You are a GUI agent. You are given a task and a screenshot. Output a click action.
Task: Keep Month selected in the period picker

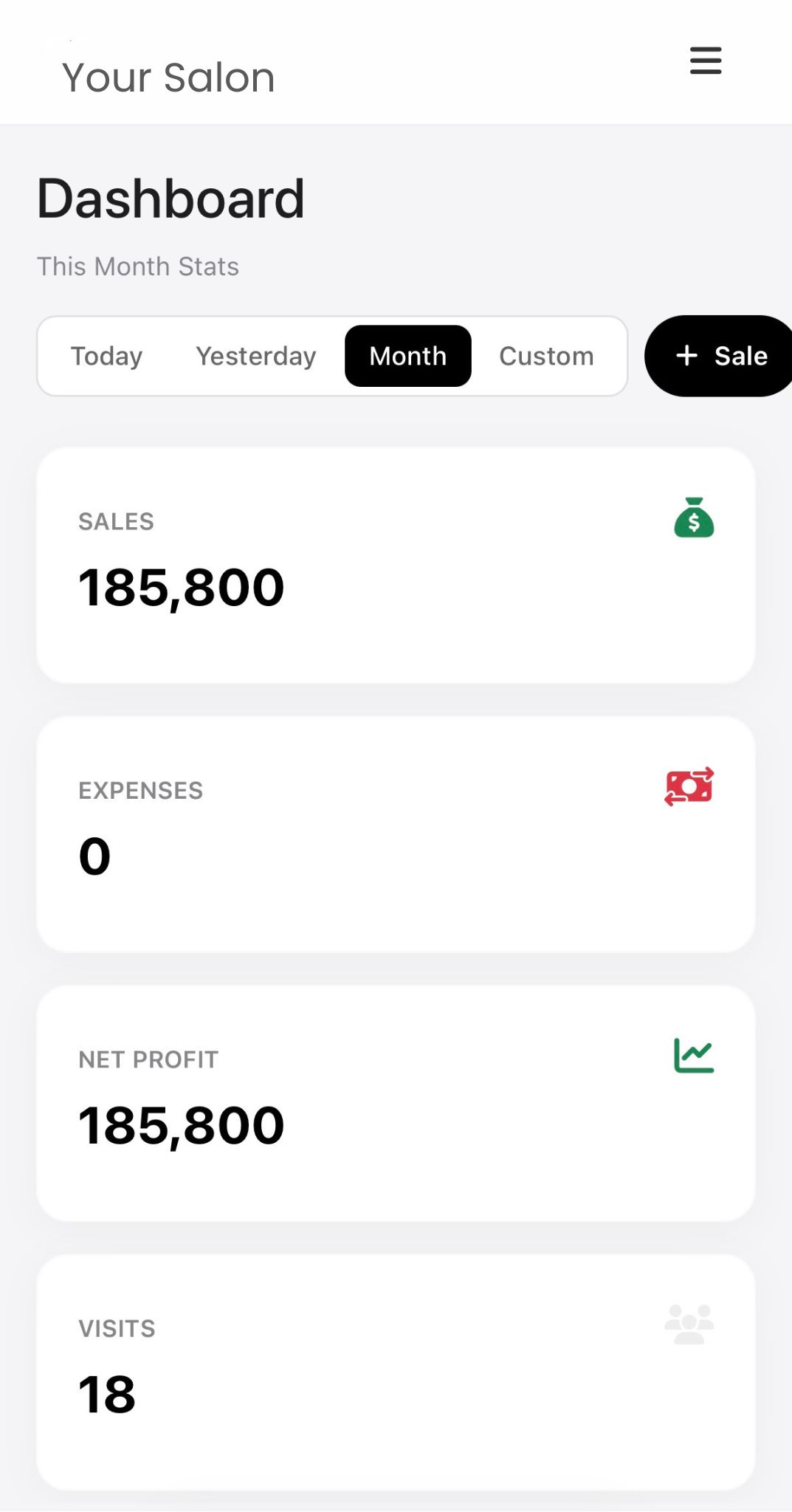tap(407, 356)
